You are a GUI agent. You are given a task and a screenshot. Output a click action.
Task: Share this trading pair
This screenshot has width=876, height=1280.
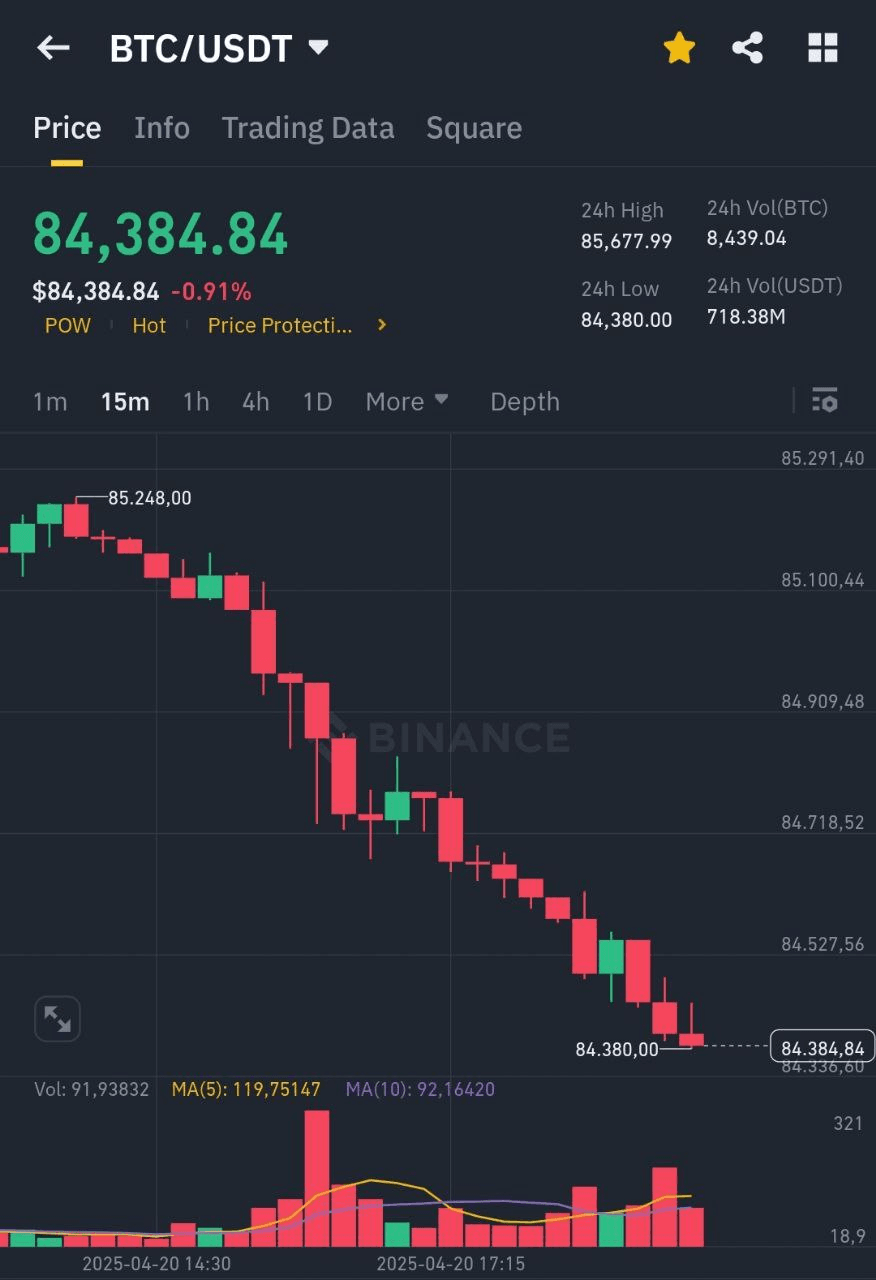click(748, 47)
